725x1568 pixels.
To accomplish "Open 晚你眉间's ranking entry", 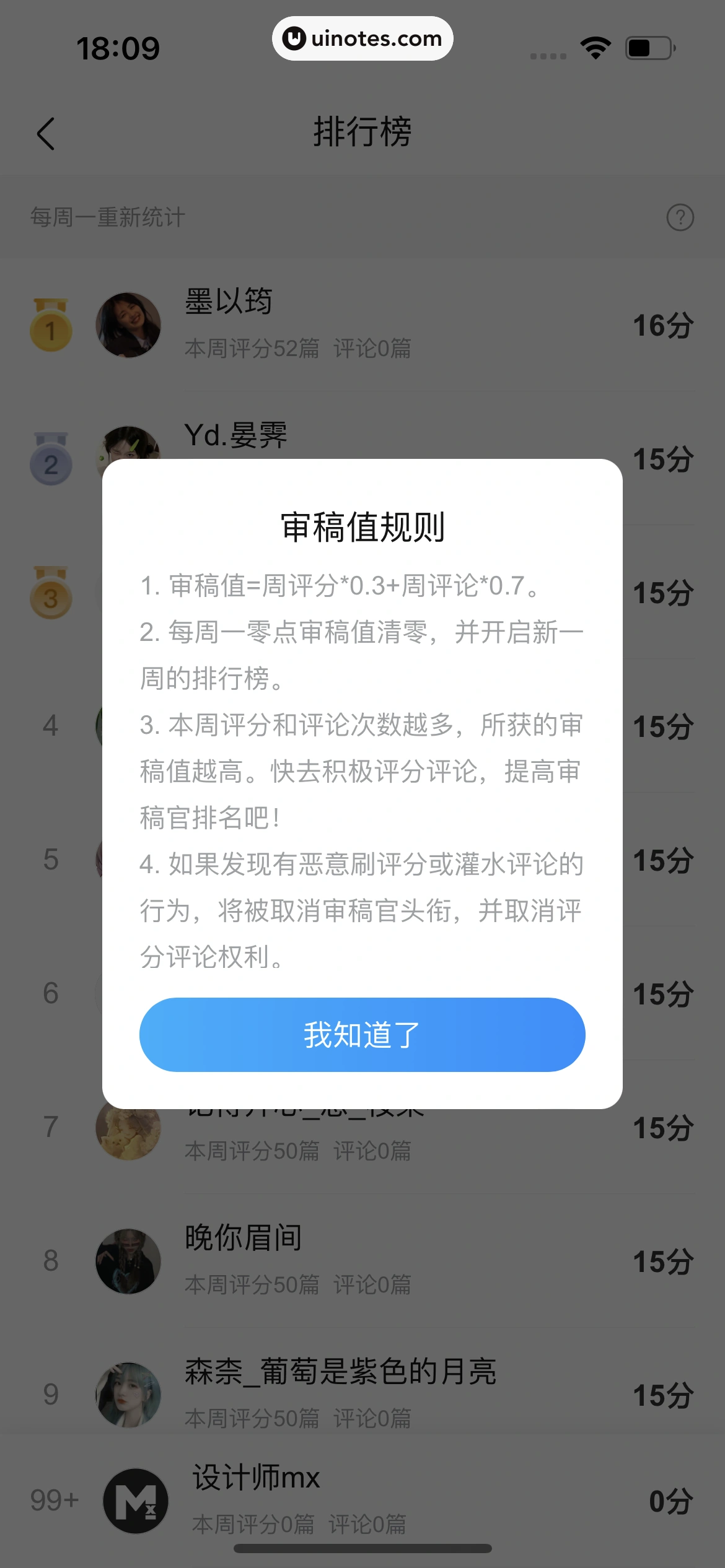I will [362, 1261].
